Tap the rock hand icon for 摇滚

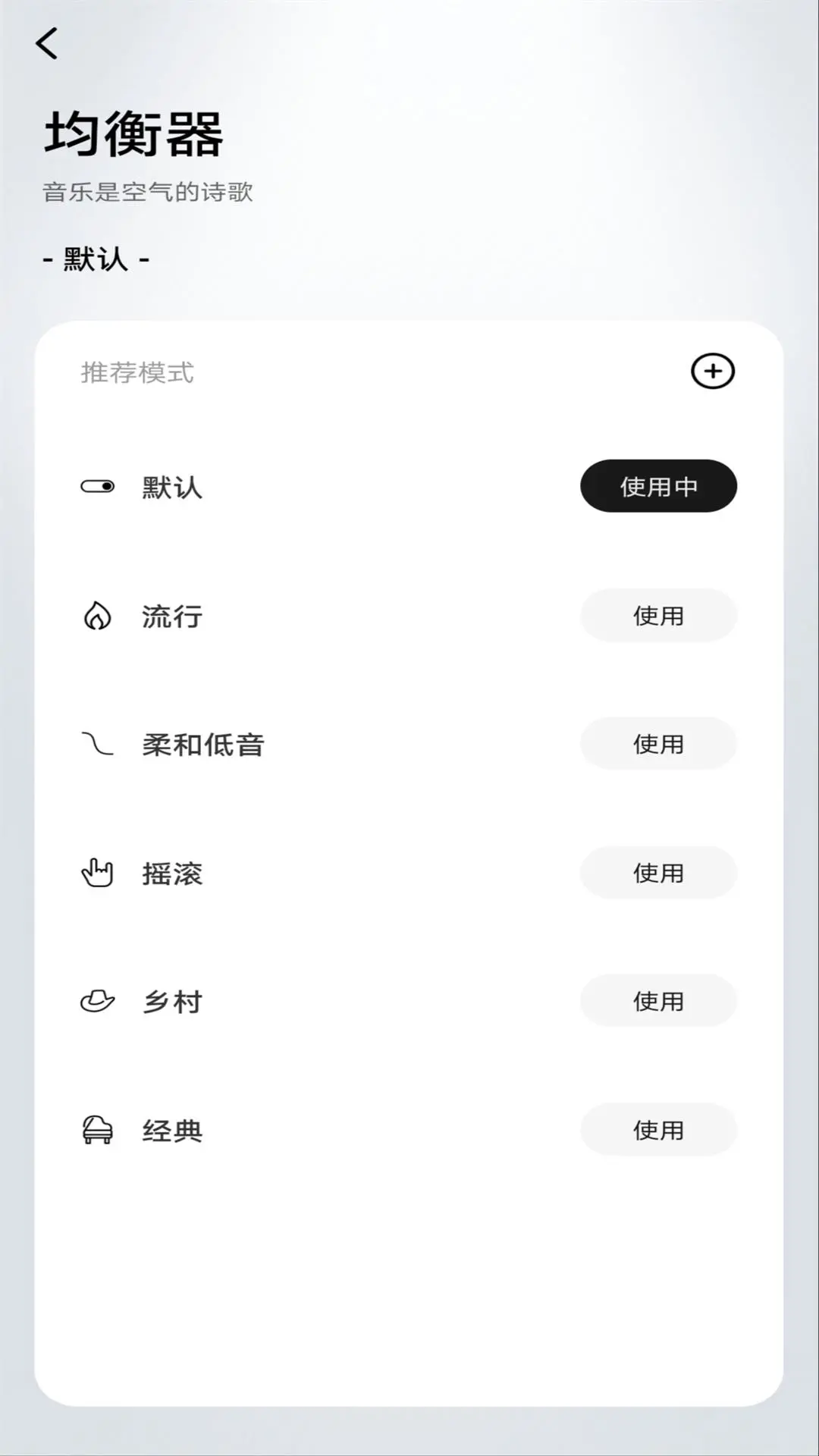(96, 872)
